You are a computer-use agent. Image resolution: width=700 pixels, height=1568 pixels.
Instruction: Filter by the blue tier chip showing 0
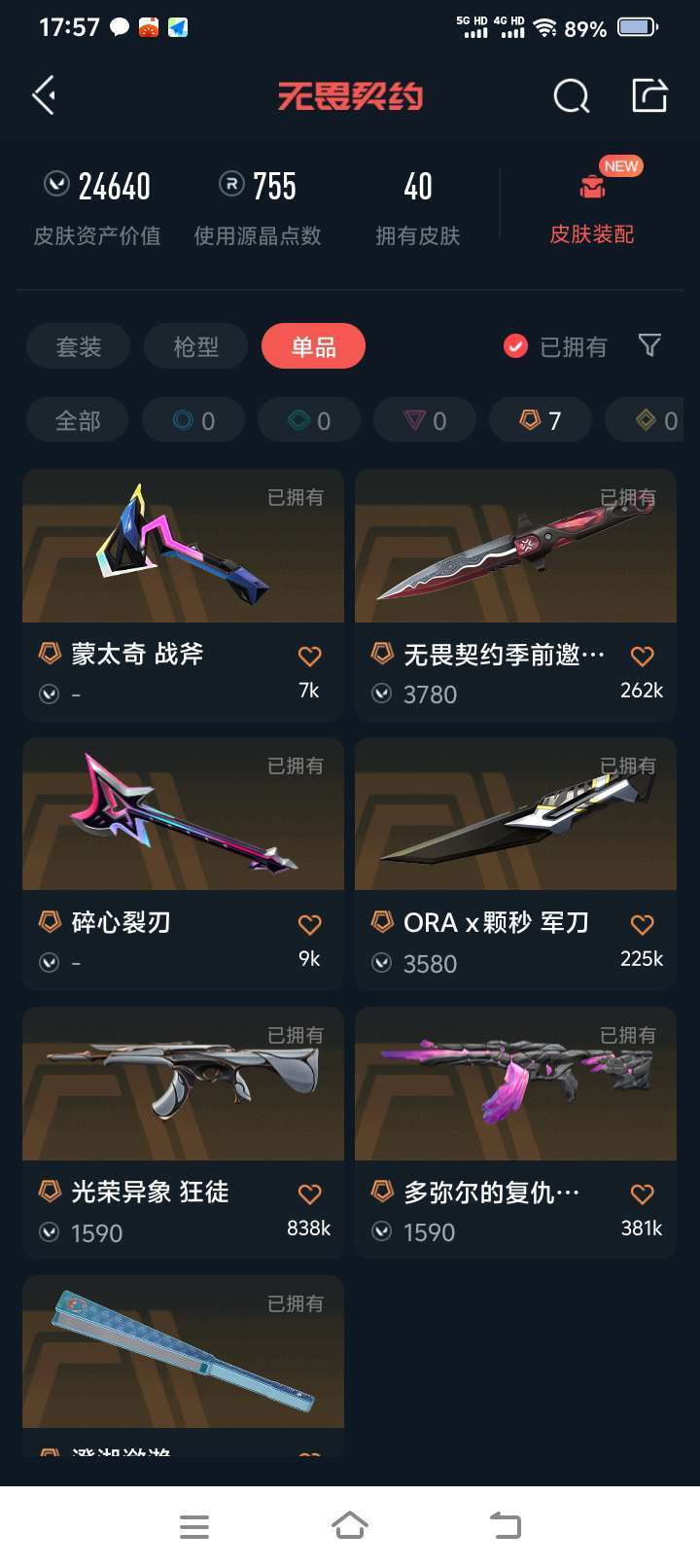click(x=194, y=420)
